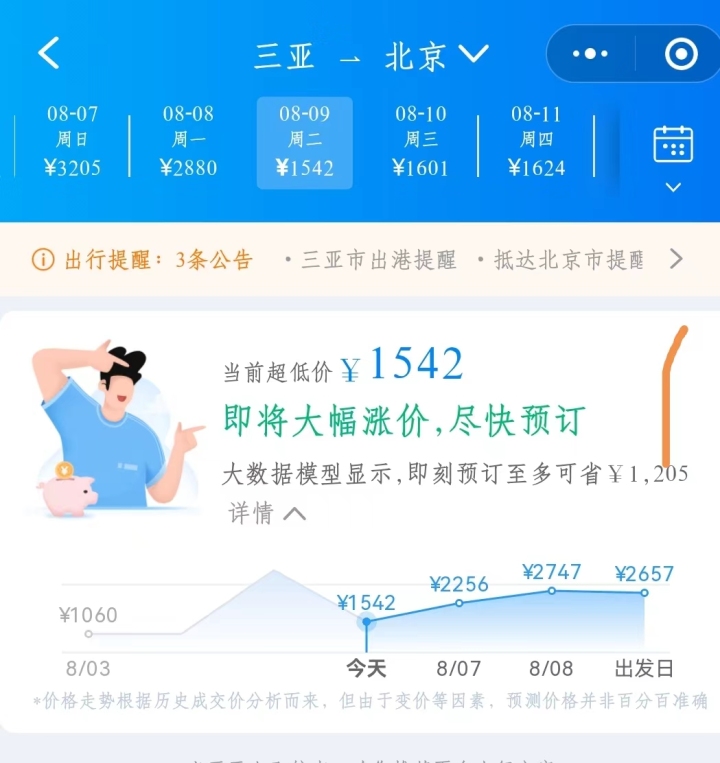Open the mini program more-options menu
This screenshot has width=720, height=763.
click(x=590, y=54)
